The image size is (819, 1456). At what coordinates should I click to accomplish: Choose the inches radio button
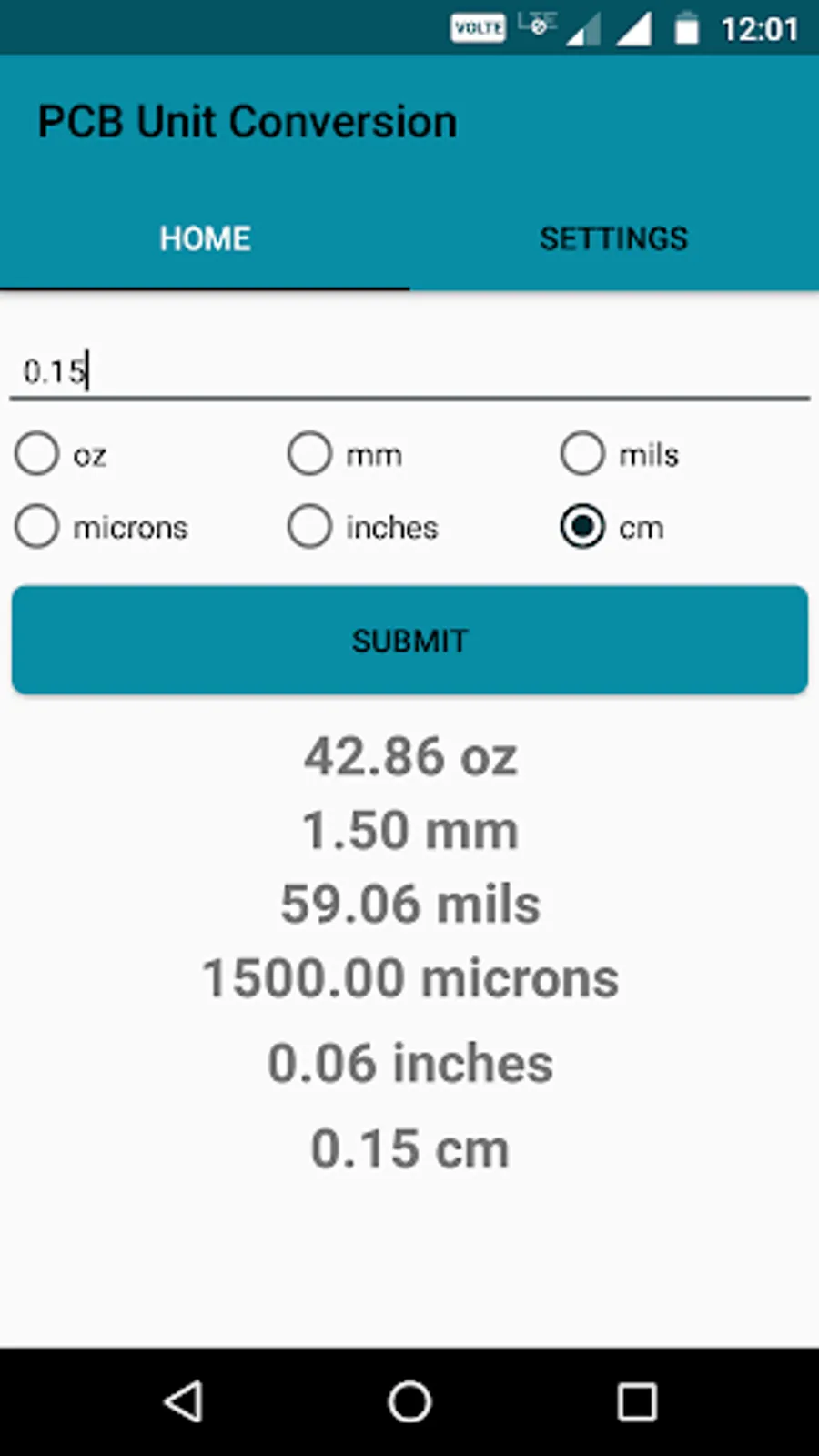click(x=310, y=527)
